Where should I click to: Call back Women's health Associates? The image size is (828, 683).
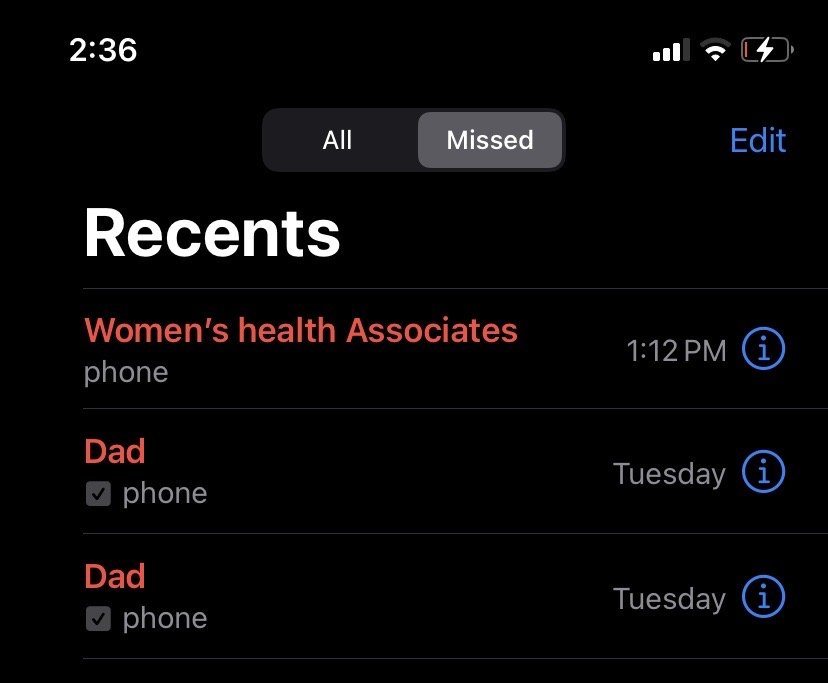(301, 348)
